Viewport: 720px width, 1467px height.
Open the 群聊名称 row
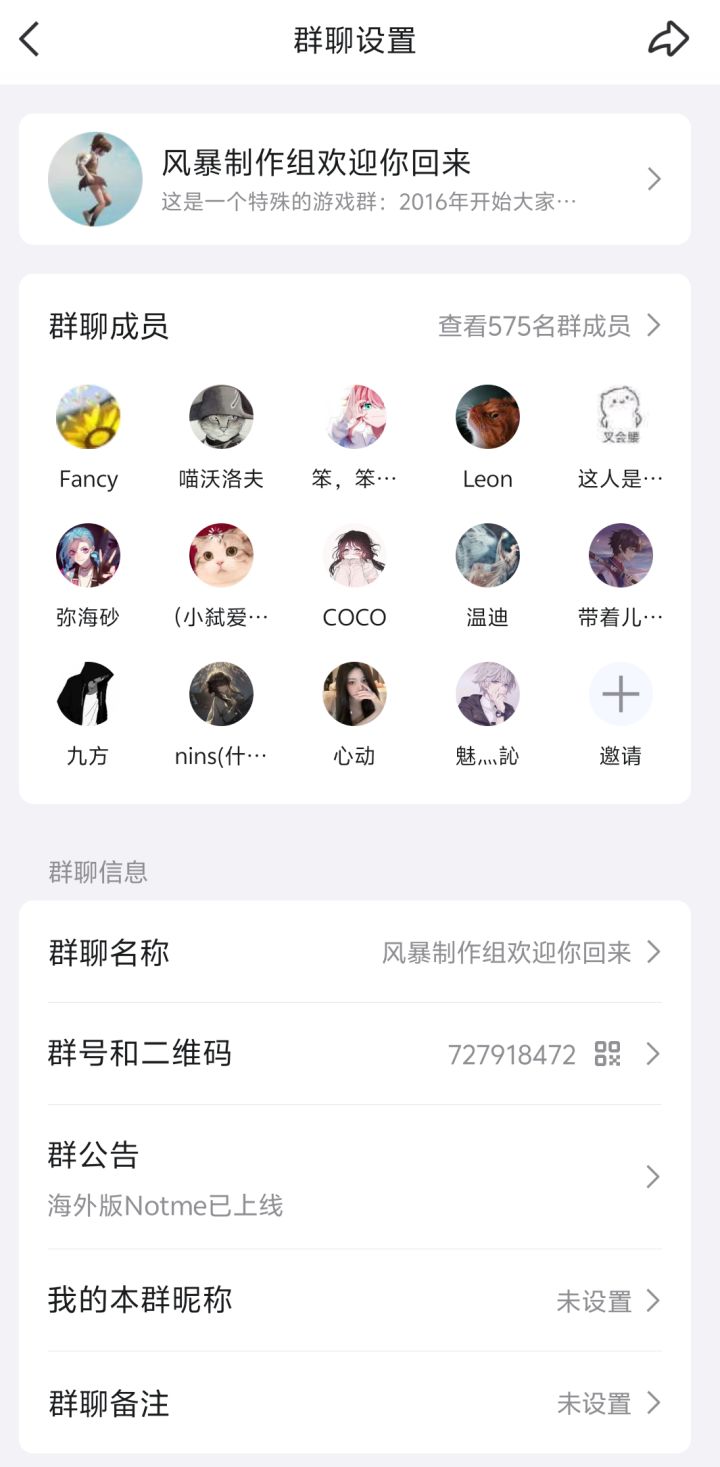pos(355,952)
